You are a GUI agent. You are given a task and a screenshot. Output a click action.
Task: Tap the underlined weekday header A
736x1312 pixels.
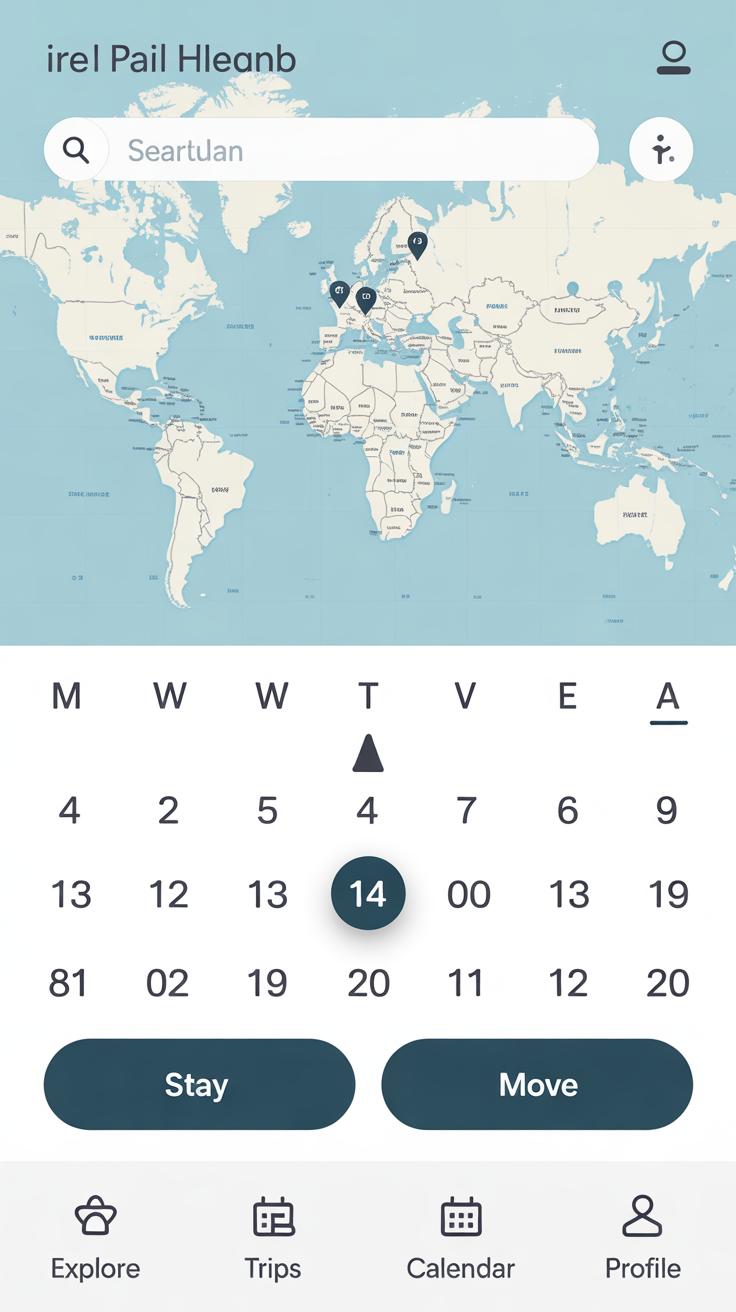click(668, 696)
